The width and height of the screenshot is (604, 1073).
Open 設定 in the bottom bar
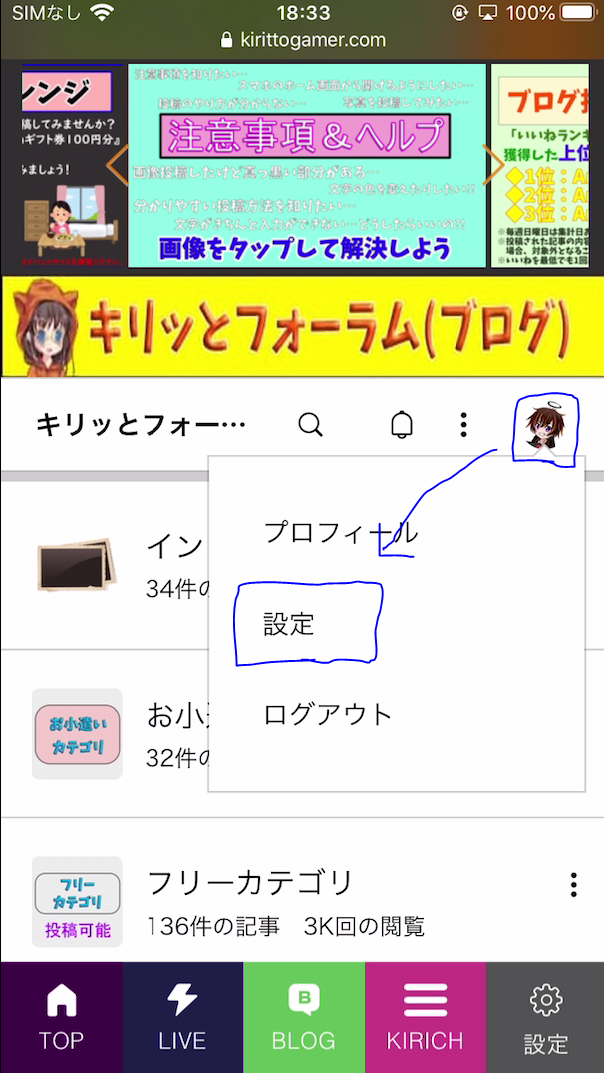click(x=545, y=1018)
